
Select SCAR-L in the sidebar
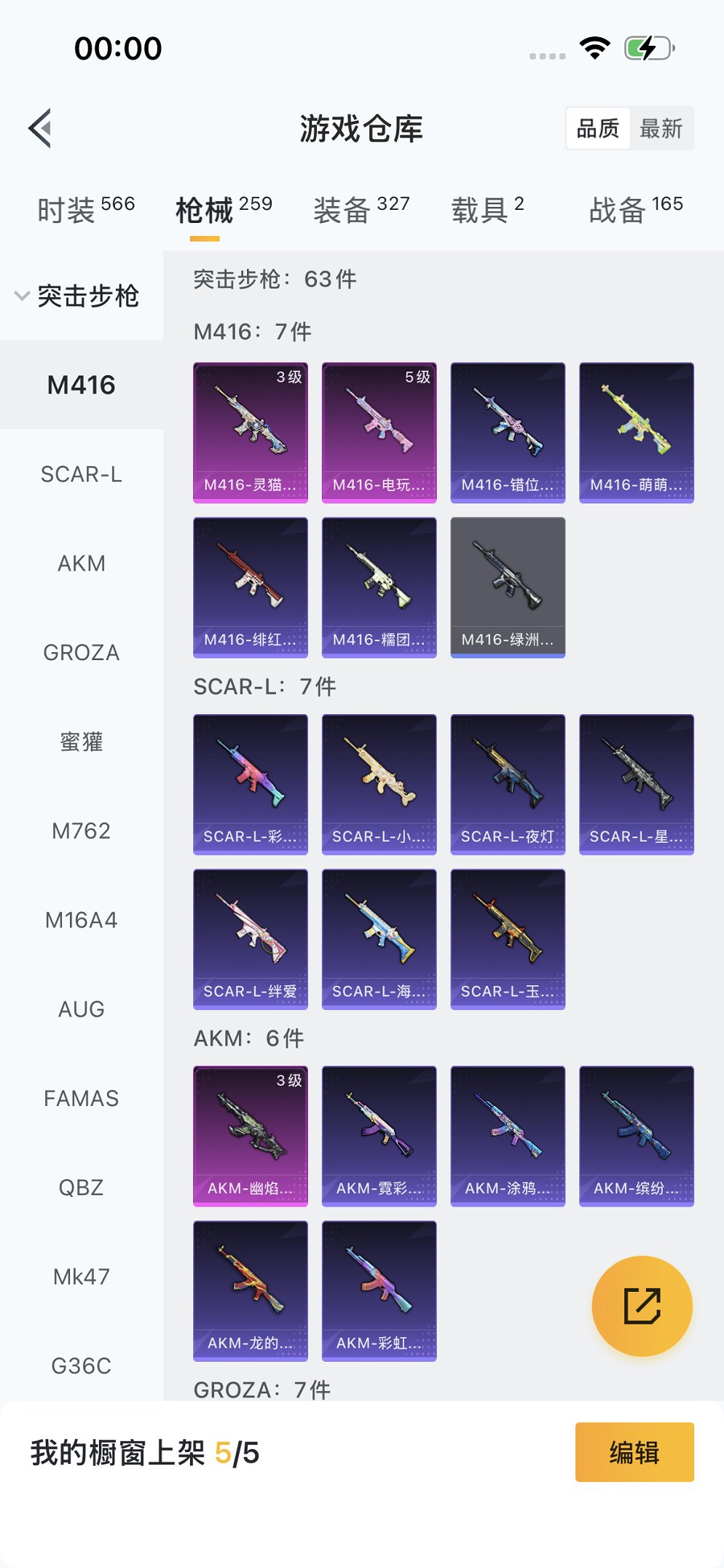81,474
